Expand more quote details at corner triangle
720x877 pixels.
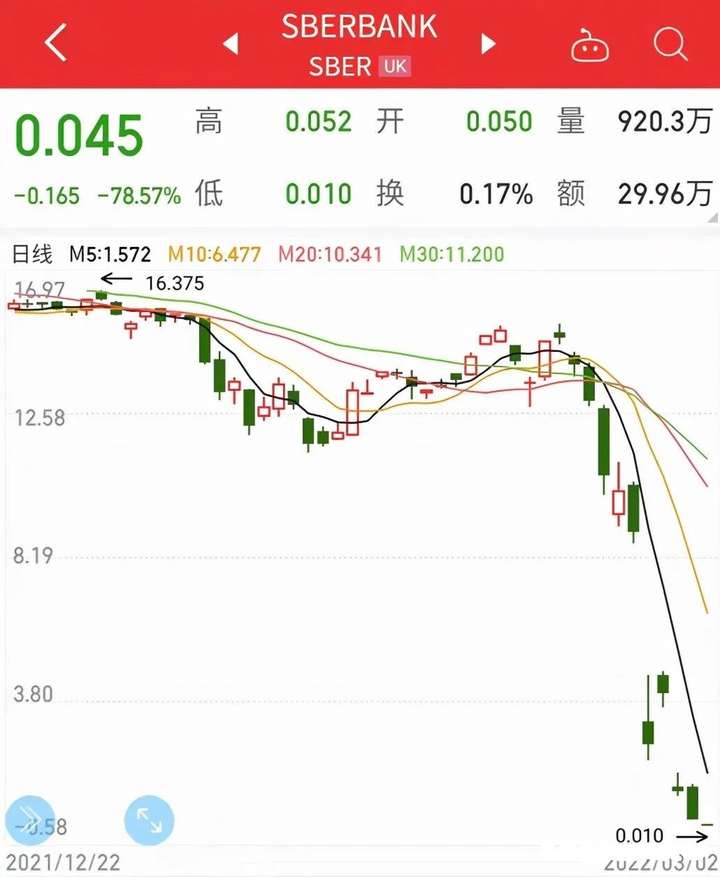(713, 218)
